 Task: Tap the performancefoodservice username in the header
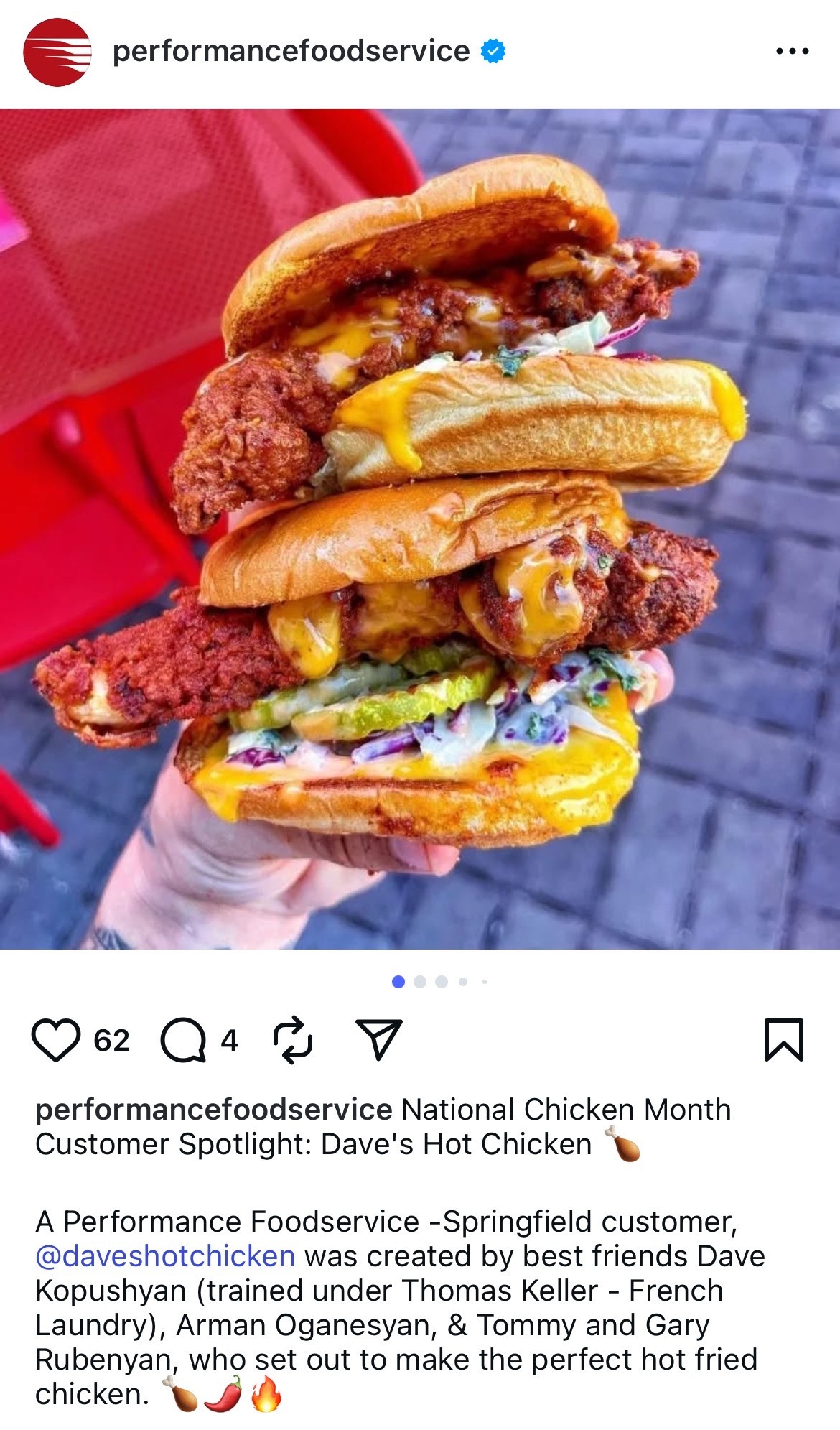coord(291,51)
